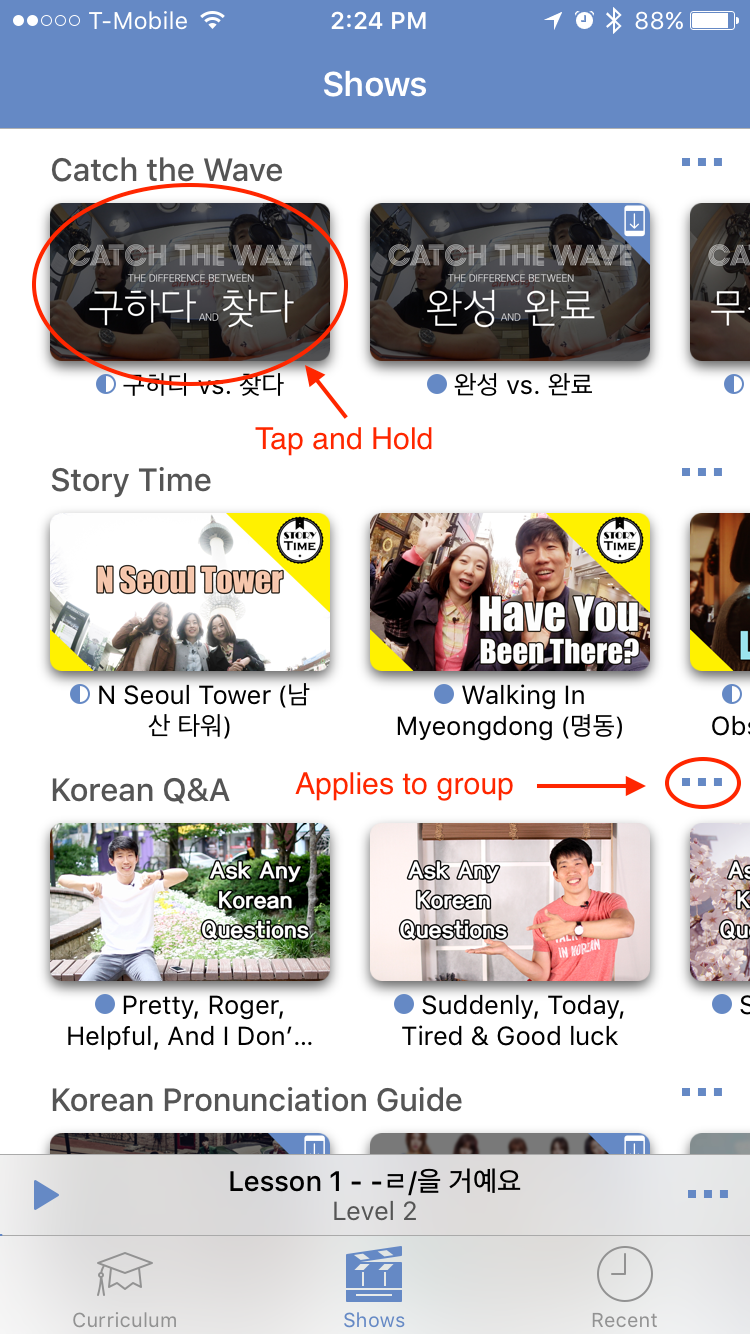Play Lesson 1 in the mini player
The height and width of the screenshot is (1334, 750).
[46, 1194]
